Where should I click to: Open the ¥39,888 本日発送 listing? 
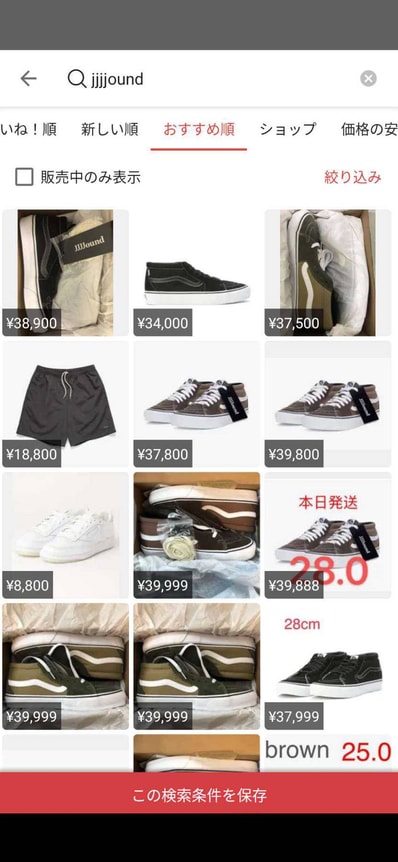click(x=328, y=535)
